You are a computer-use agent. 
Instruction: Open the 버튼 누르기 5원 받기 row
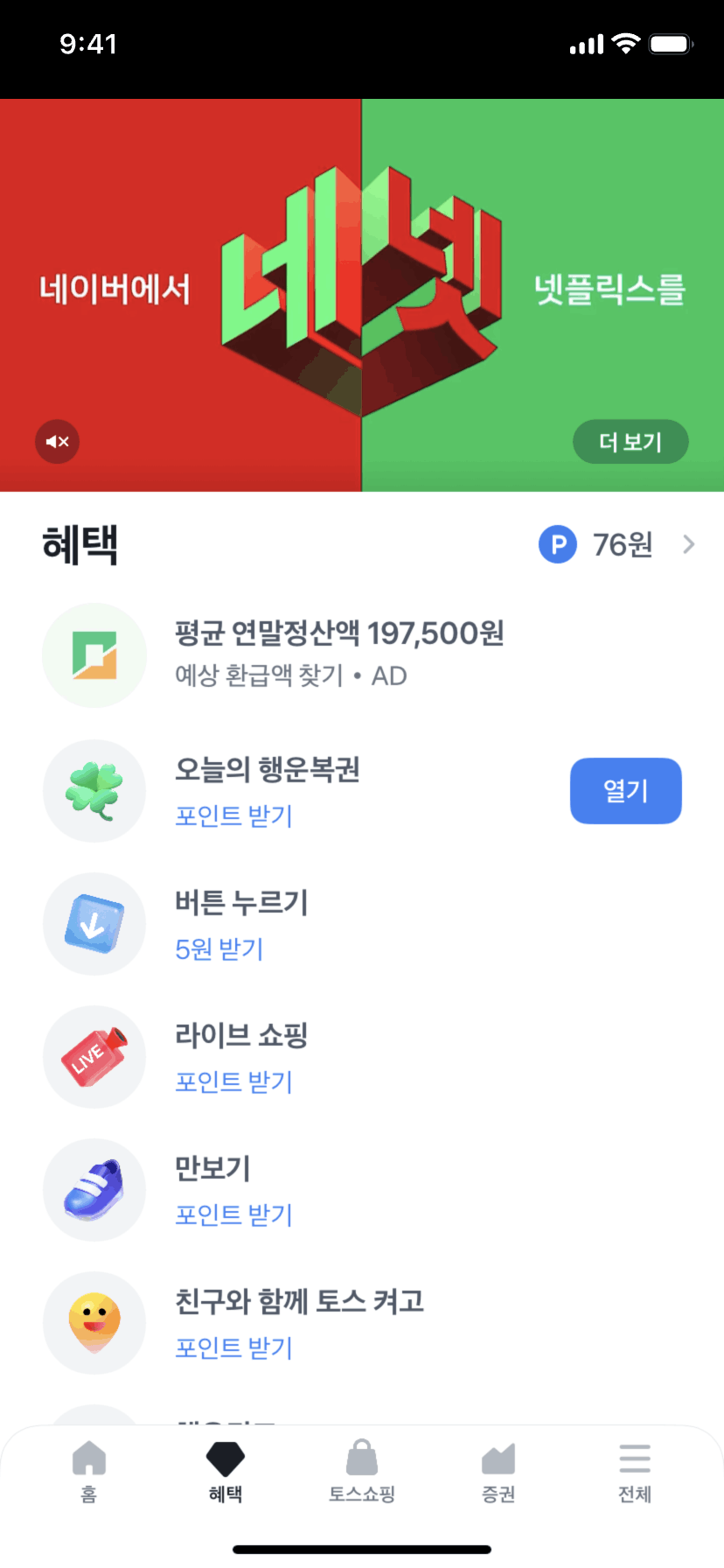362,924
